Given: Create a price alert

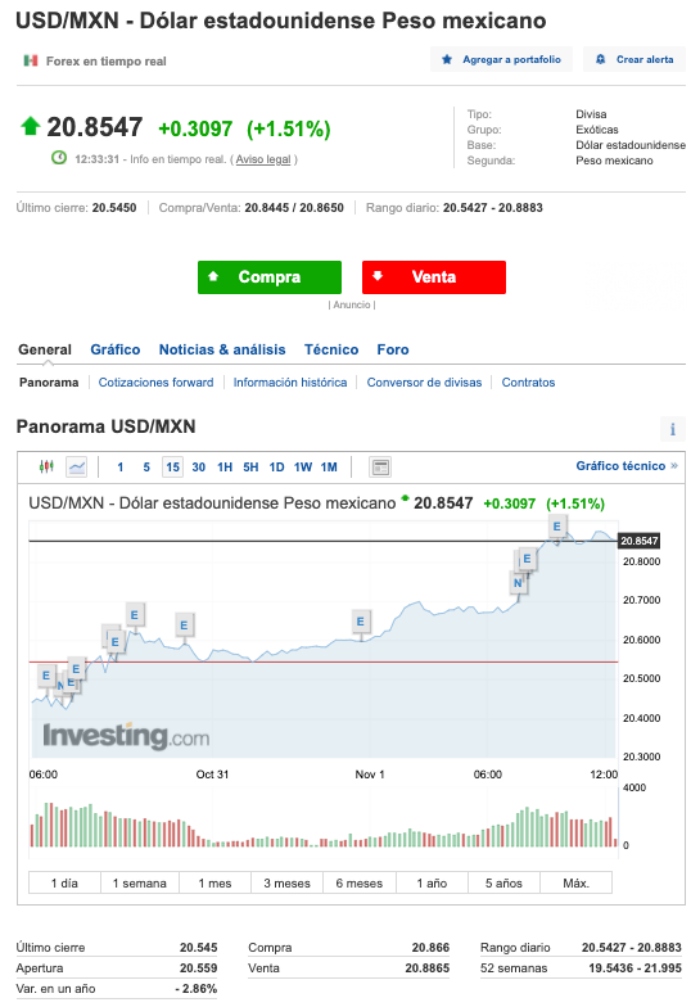Looking at the screenshot, I should (634, 60).
